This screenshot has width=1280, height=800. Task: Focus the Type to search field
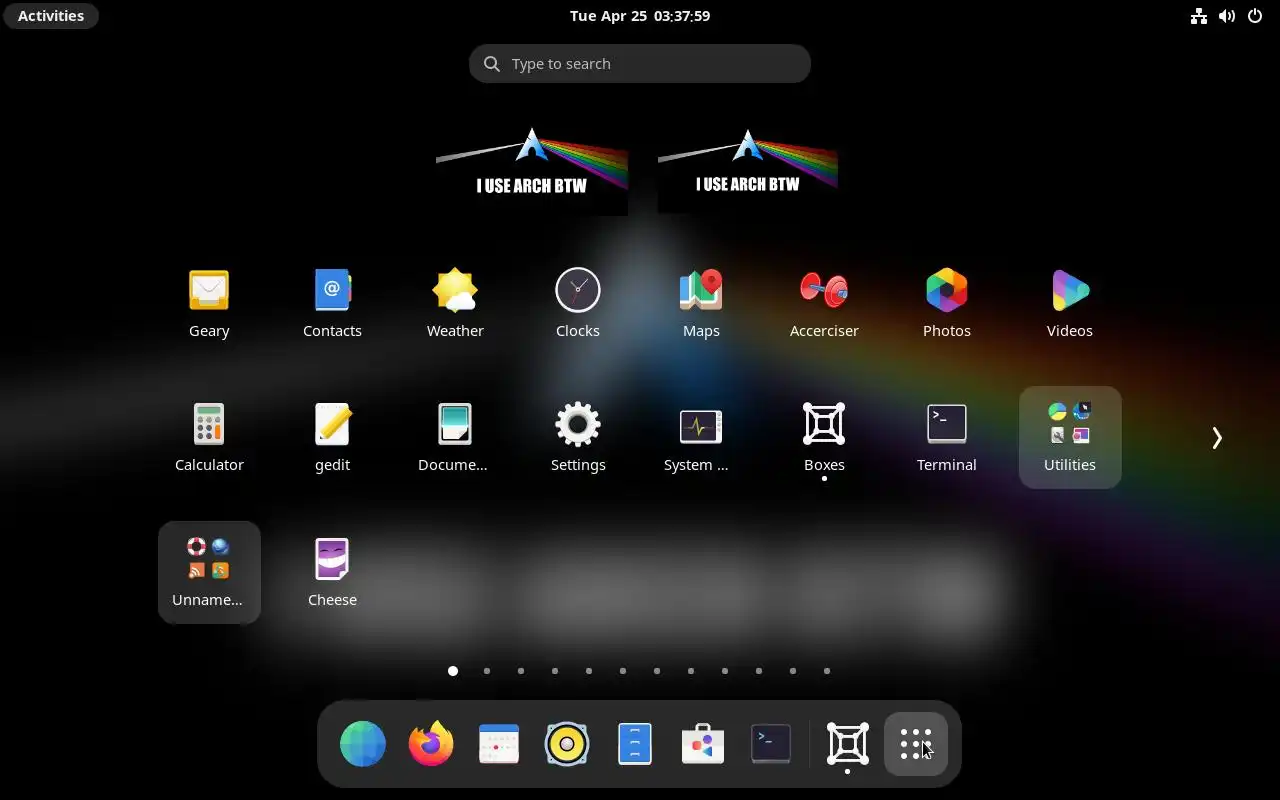pos(640,64)
